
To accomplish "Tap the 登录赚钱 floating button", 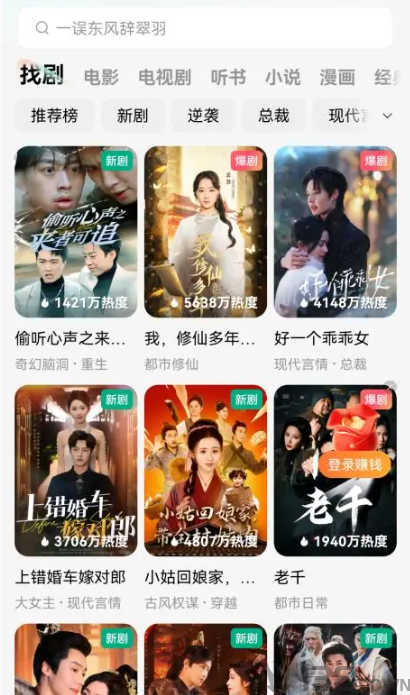I will click(355, 464).
